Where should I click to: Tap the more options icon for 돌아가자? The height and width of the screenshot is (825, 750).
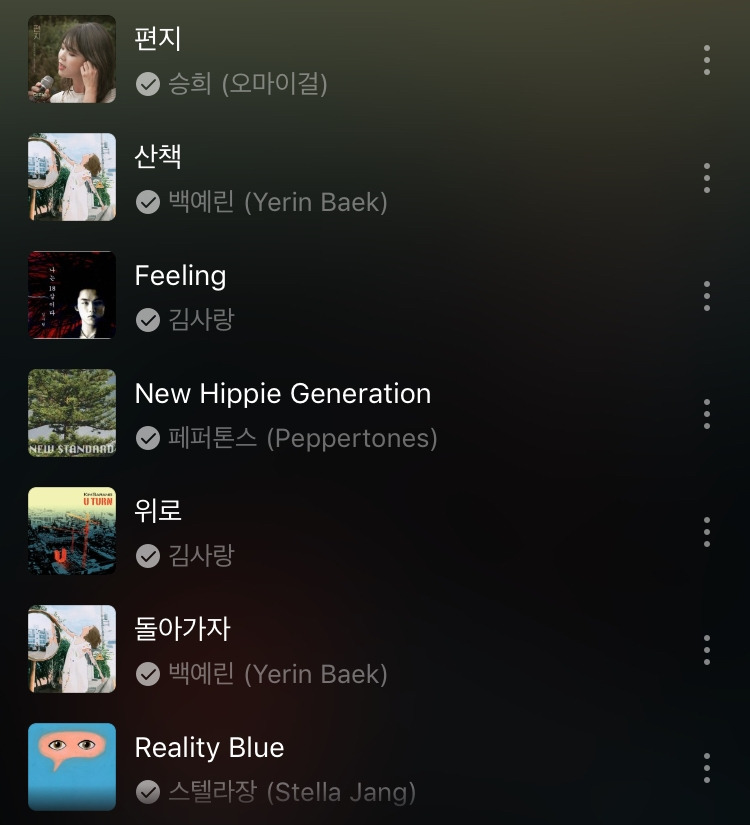pos(706,650)
